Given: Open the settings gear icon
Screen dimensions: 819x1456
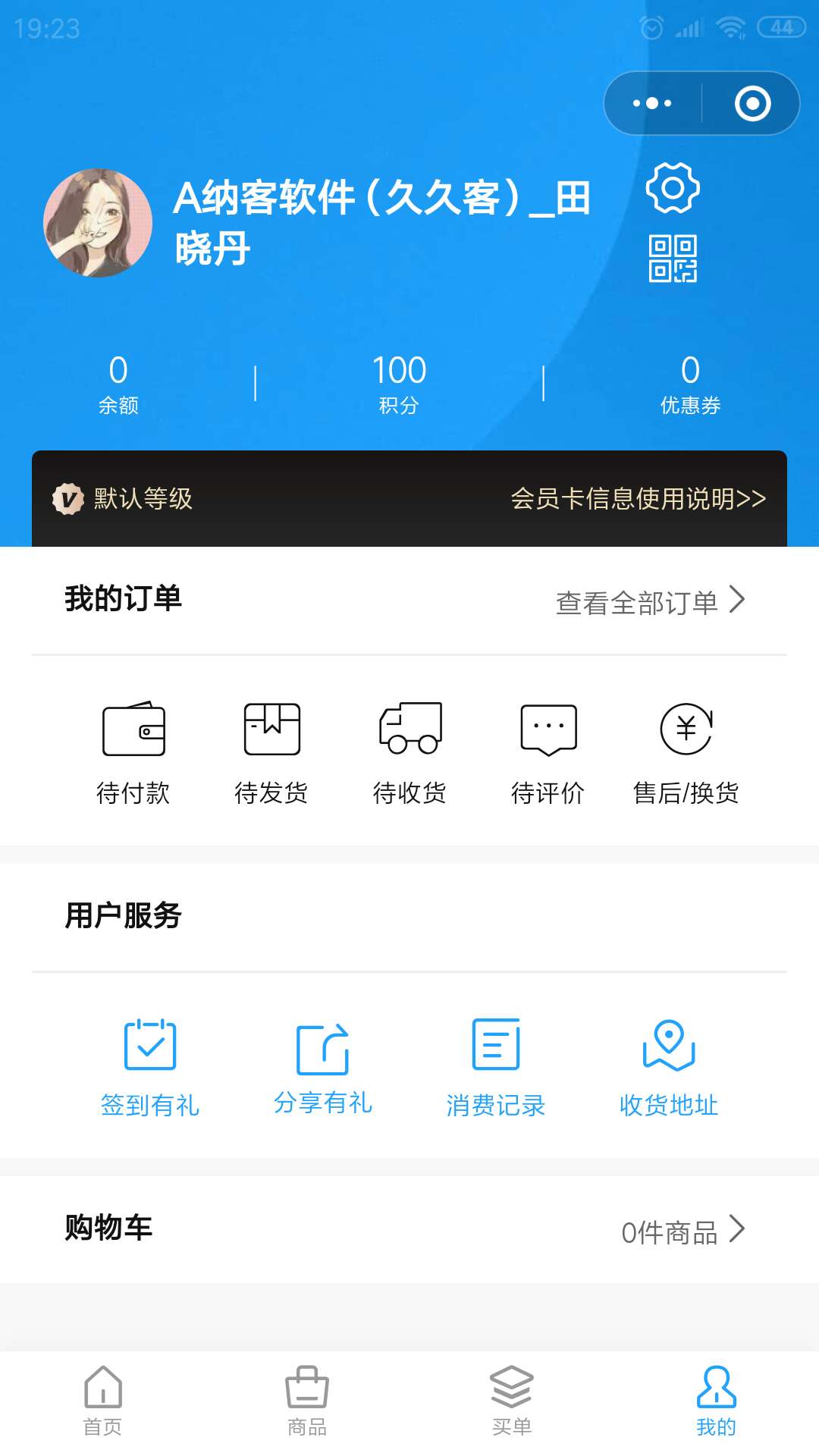Looking at the screenshot, I should (x=674, y=188).
